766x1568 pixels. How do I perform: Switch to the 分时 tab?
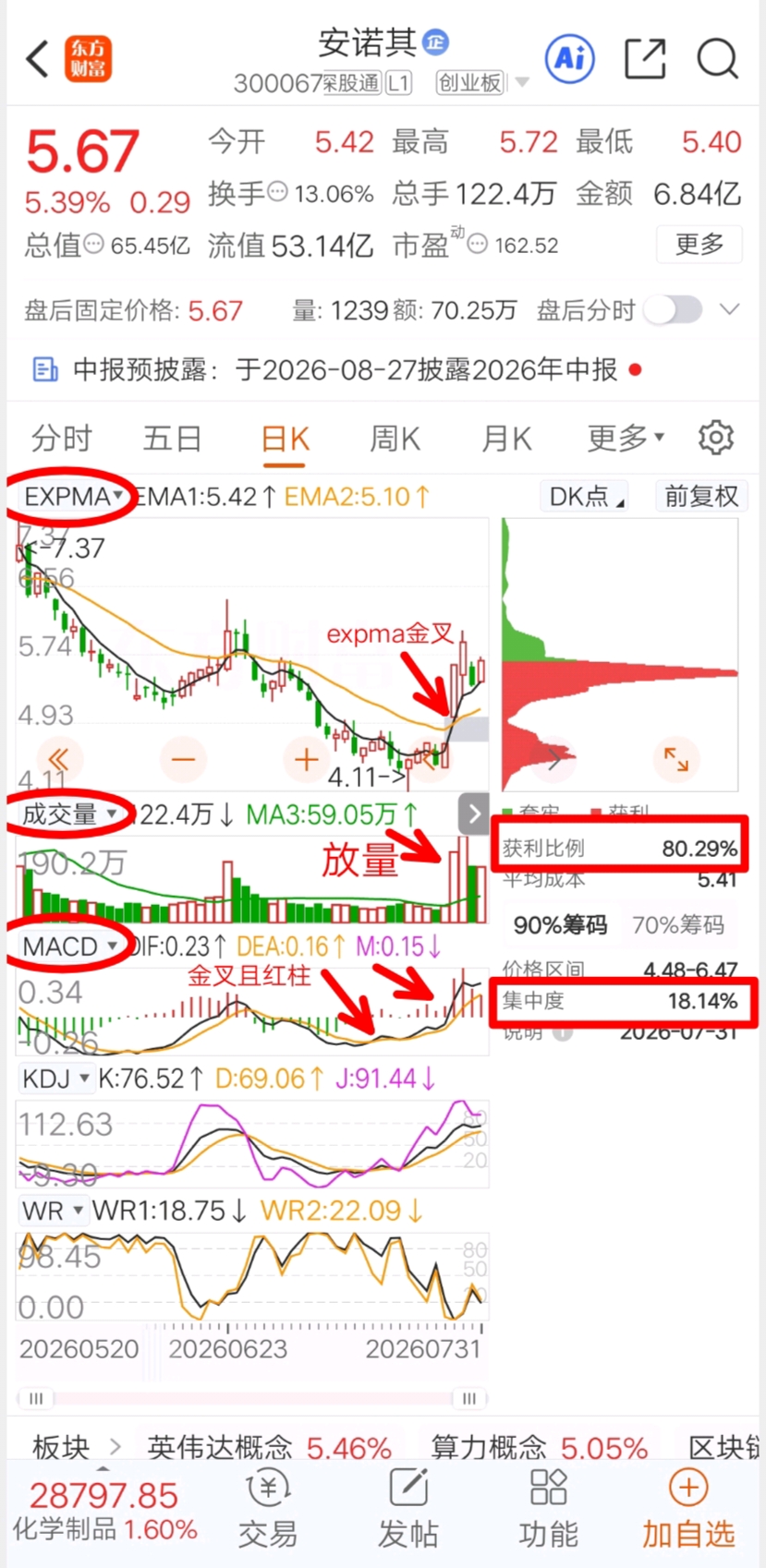[x=61, y=438]
